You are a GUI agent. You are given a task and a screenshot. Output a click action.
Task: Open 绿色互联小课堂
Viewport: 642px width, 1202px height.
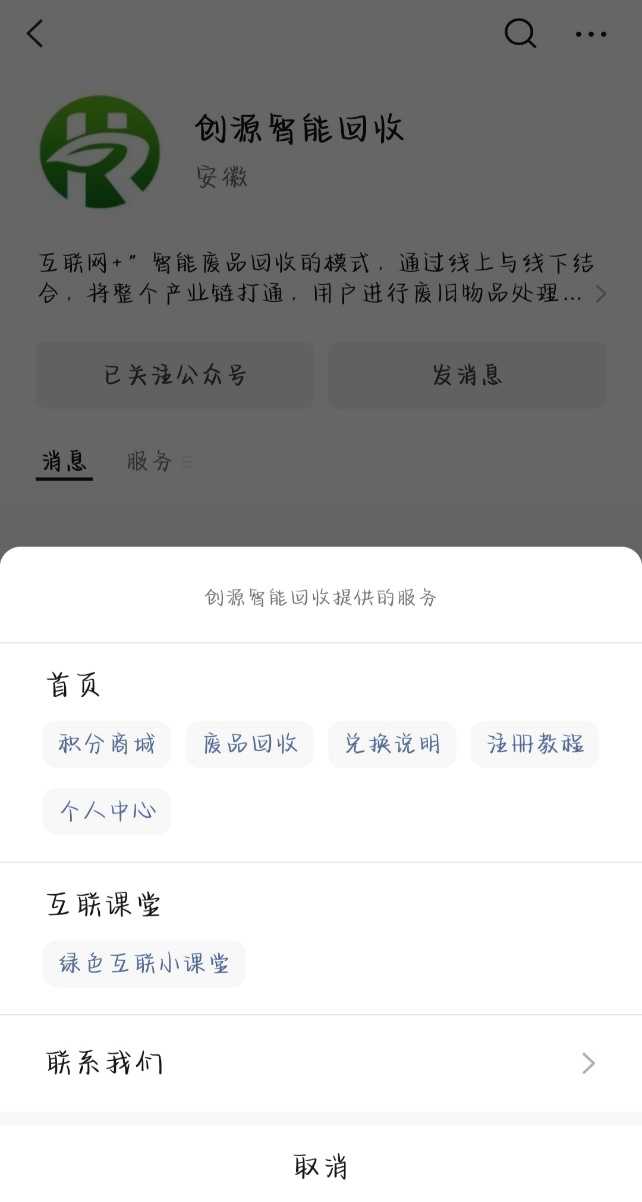click(x=144, y=964)
